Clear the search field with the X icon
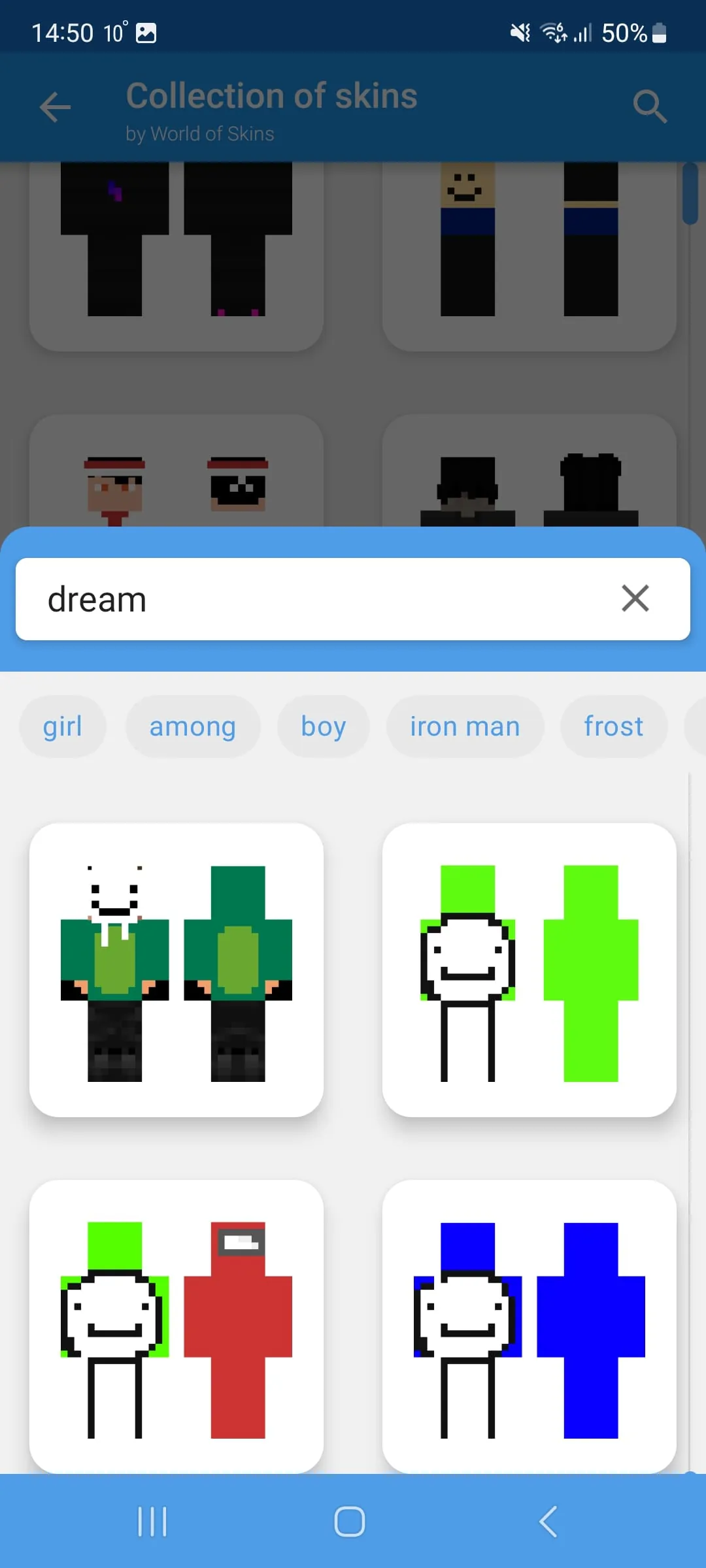The height and width of the screenshot is (1568, 706). 635,598
